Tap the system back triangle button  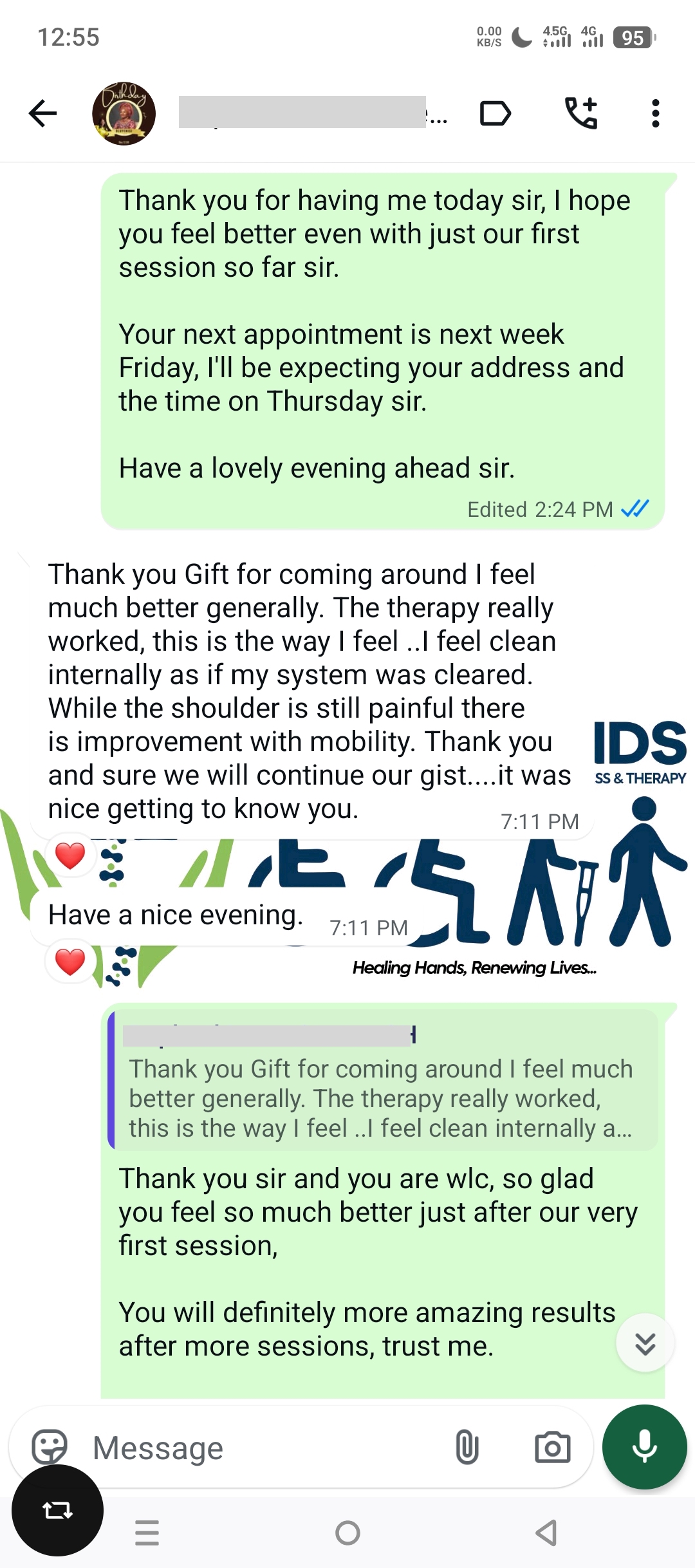[546, 1533]
